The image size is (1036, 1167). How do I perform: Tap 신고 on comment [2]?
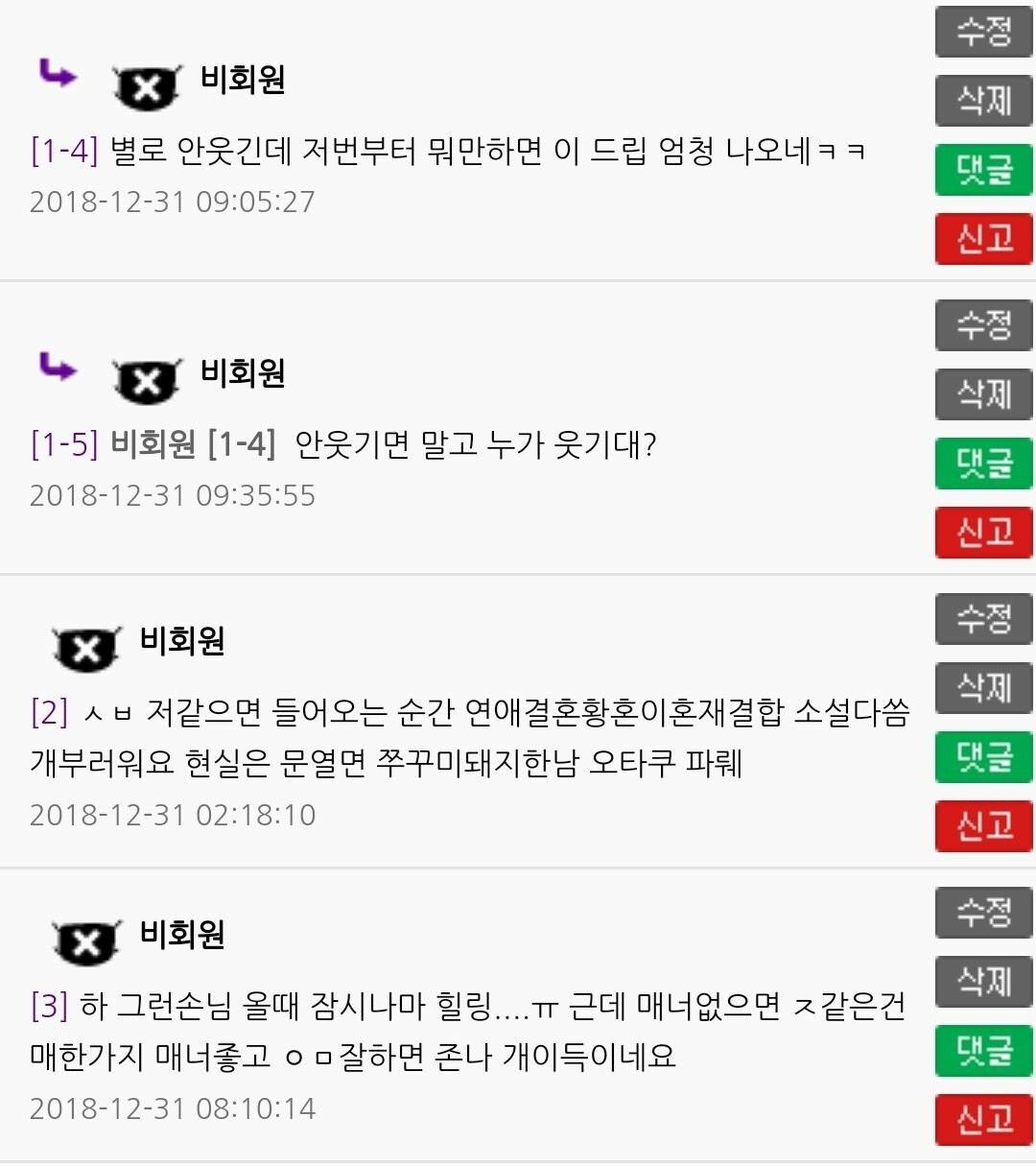(983, 826)
